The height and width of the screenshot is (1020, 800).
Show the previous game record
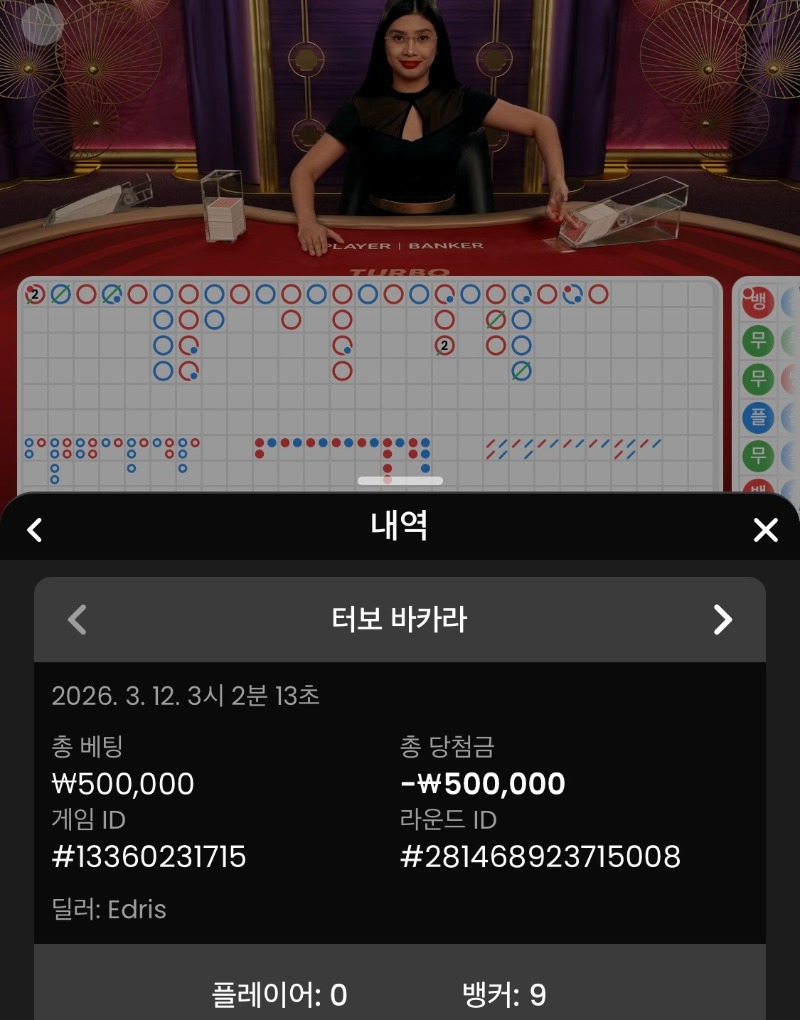pos(77,620)
